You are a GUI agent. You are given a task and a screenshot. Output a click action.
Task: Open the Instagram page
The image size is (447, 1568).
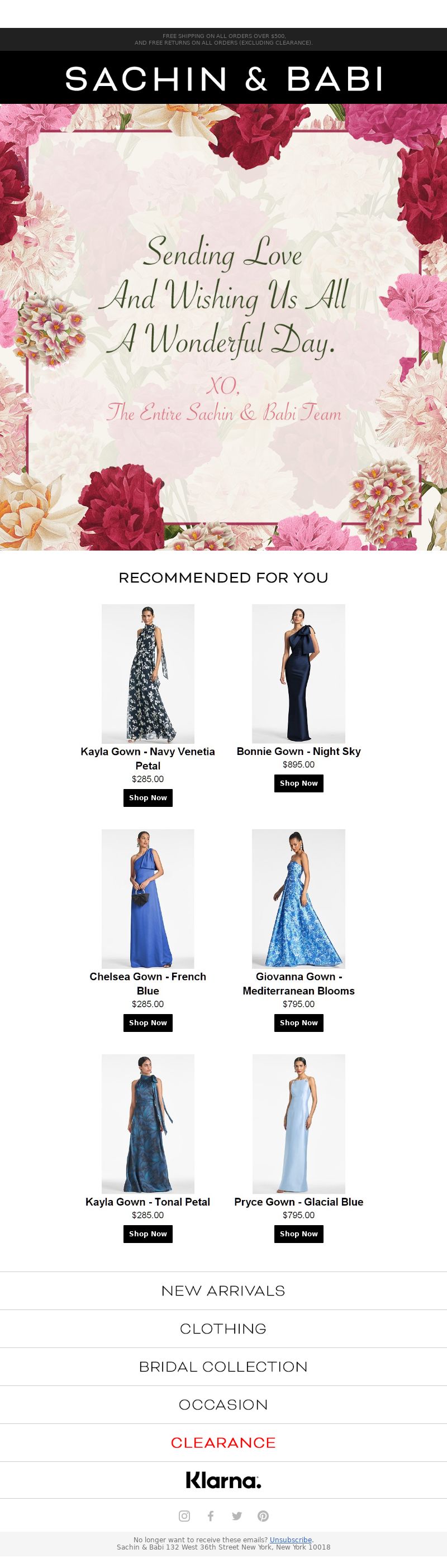(184, 1516)
